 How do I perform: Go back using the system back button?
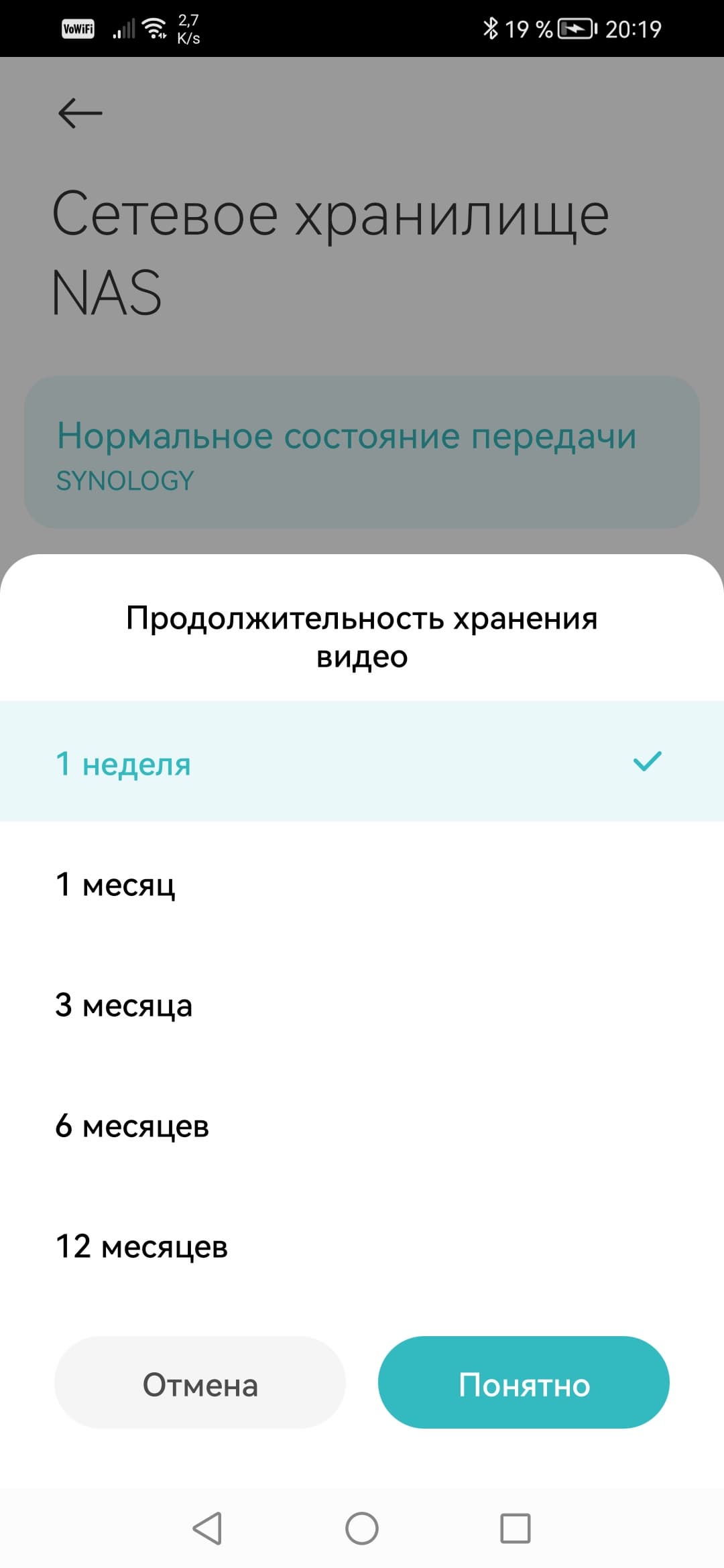[207, 1528]
